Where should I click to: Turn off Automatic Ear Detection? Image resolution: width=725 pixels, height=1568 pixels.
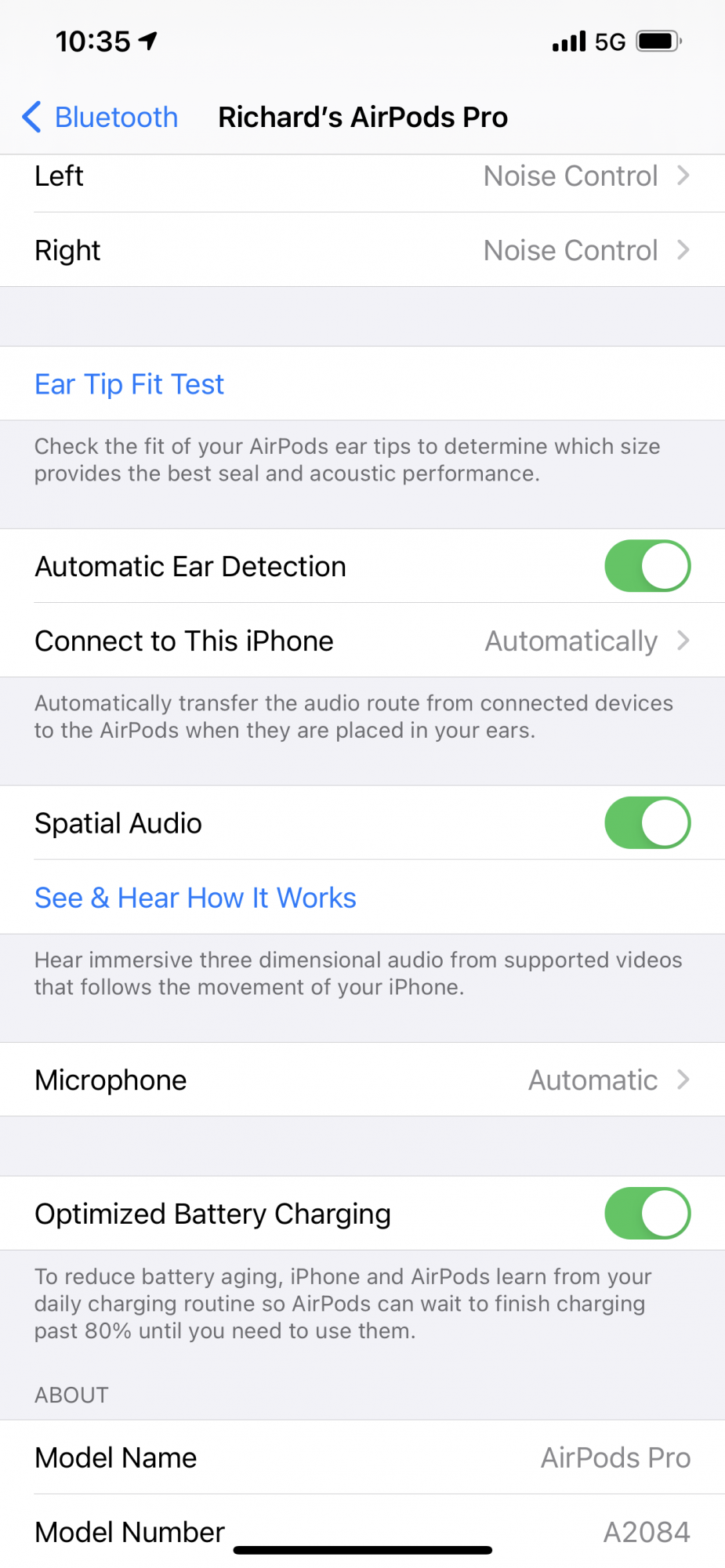click(x=647, y=566)
